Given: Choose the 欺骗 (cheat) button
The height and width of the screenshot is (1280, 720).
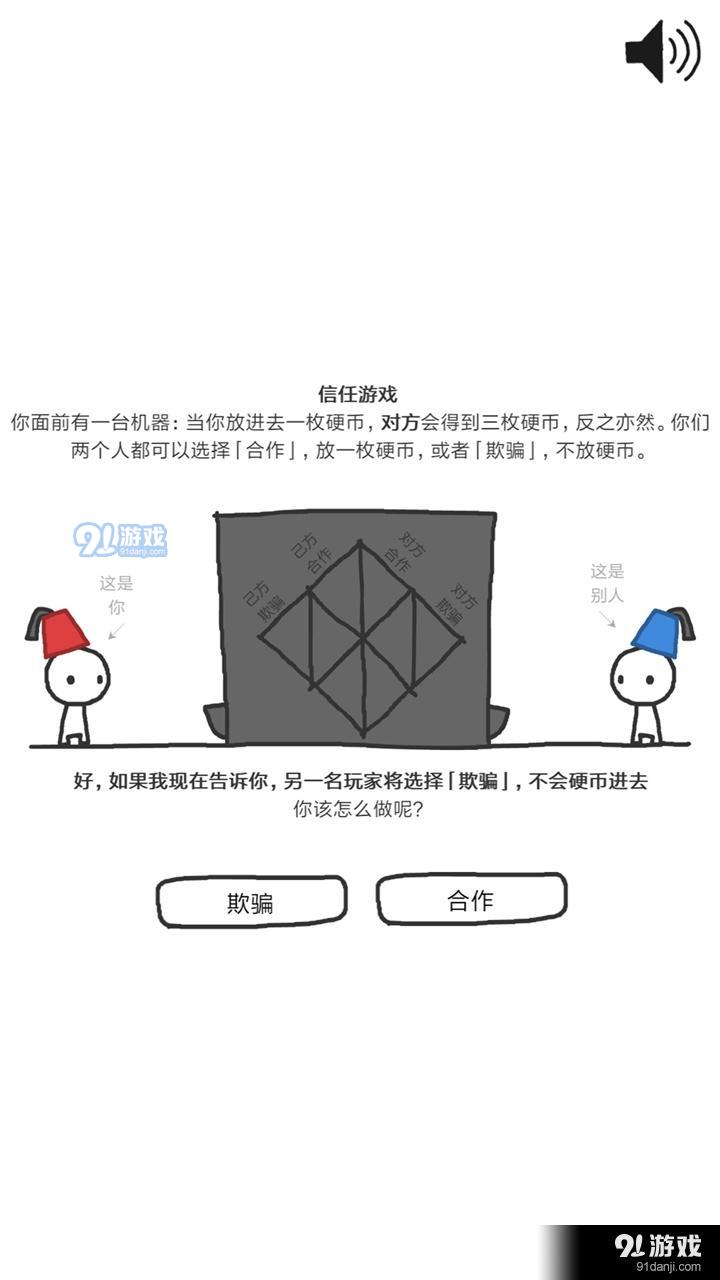Looking at the screenshot, I should pyautogui.click(x=251, y=902).
